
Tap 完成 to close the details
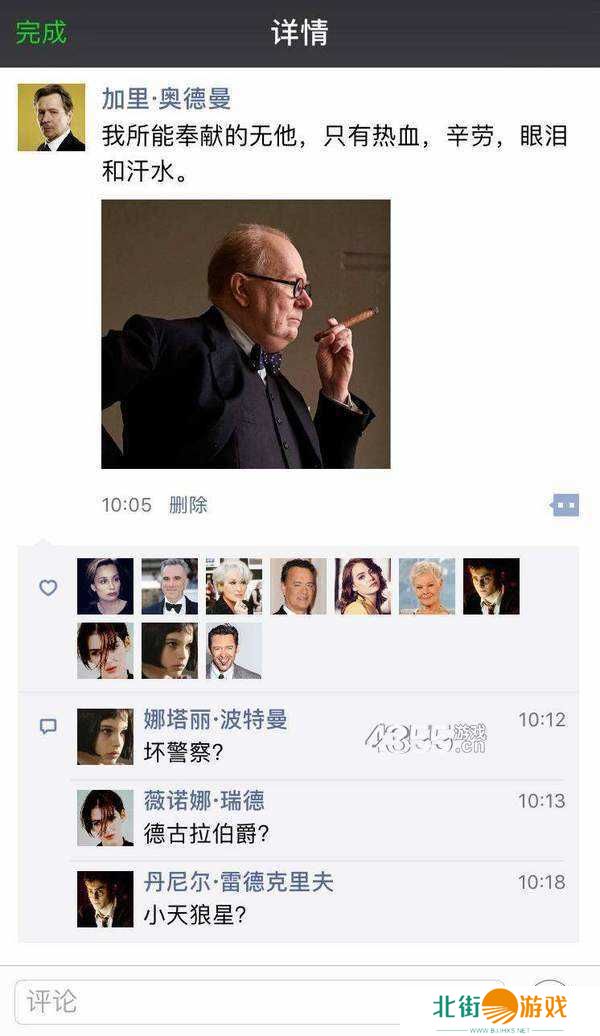(x=41, y=32)
